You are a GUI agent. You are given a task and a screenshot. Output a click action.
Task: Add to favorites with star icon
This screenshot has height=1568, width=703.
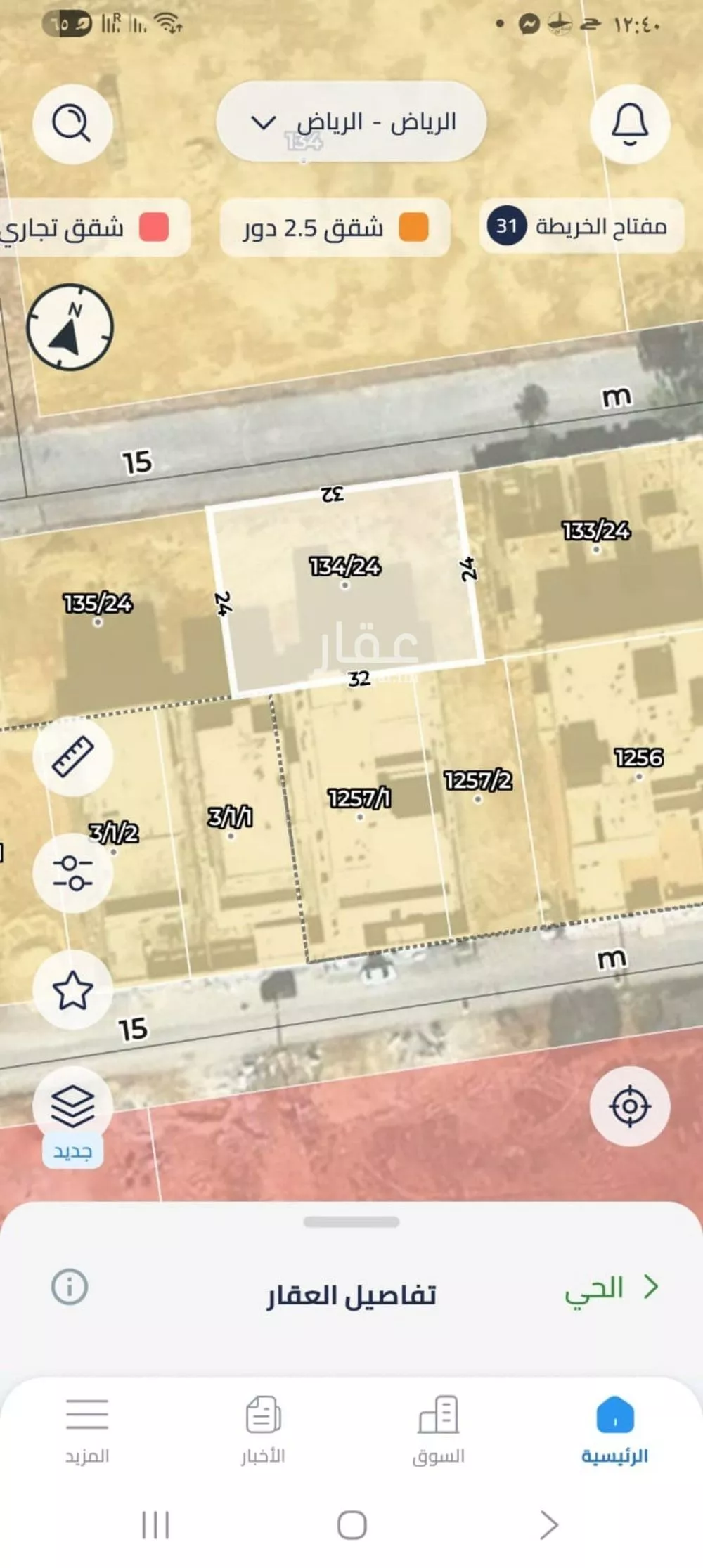click(72, 990)
